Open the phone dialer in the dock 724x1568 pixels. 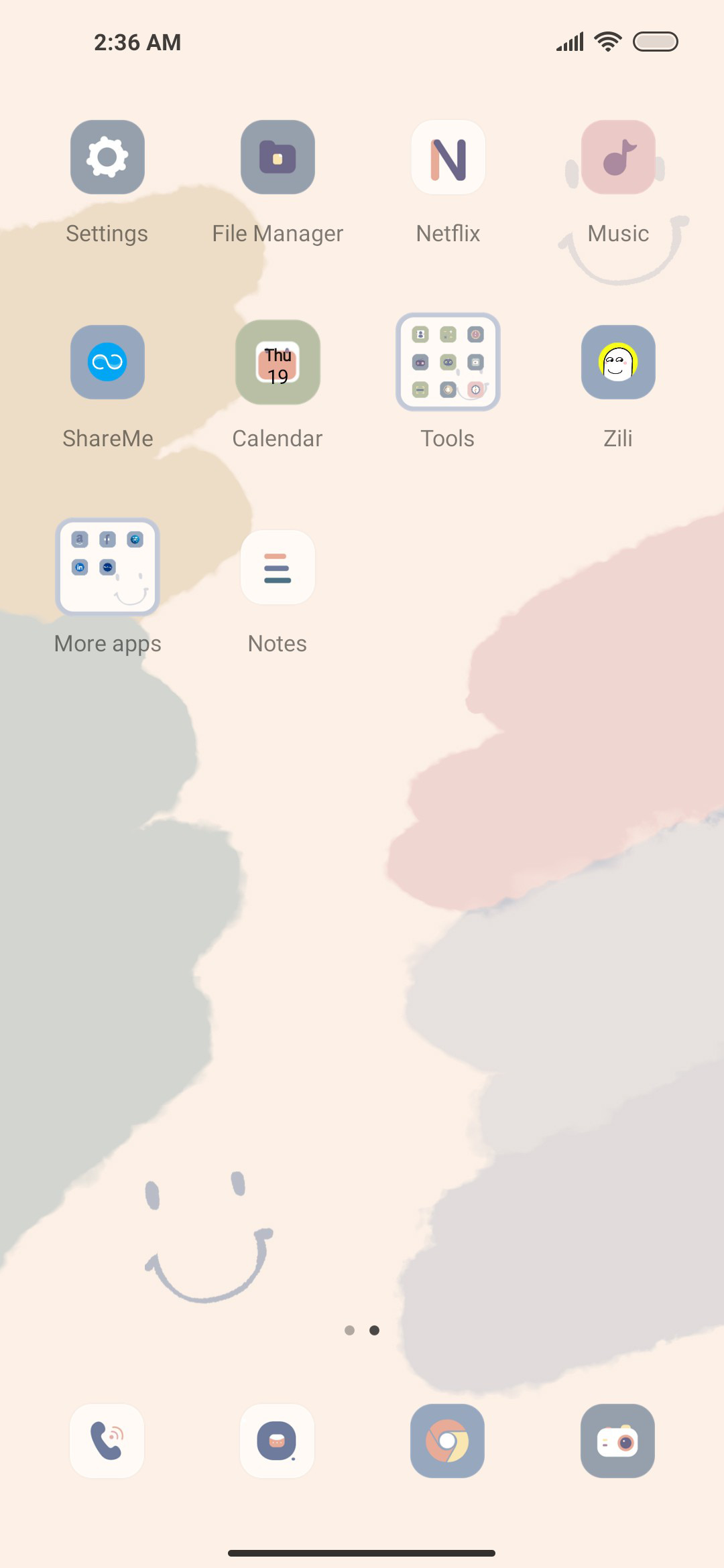point(107,1441)
